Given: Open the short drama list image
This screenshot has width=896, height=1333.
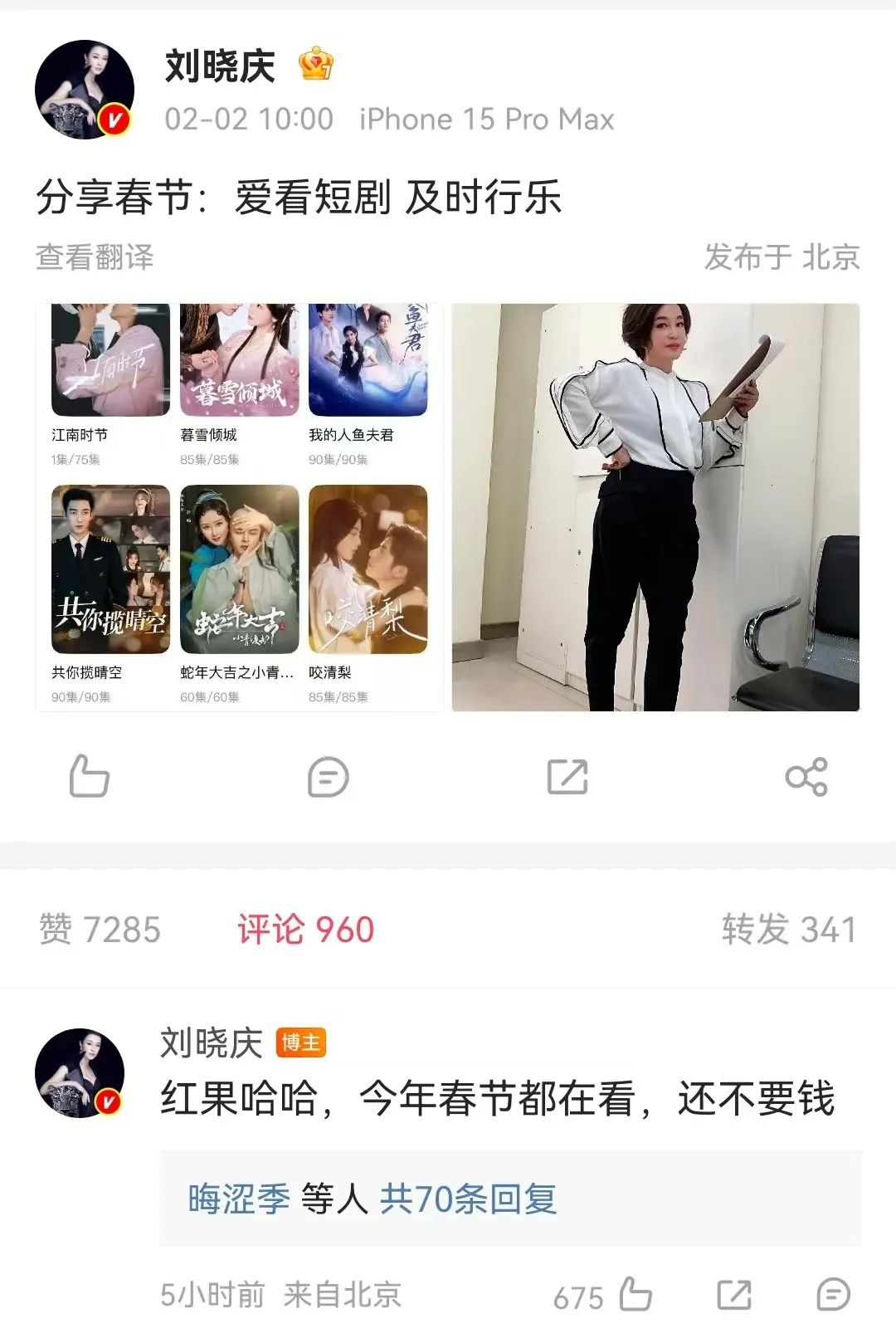Looking at the screenshot, I should pos(240,507).
